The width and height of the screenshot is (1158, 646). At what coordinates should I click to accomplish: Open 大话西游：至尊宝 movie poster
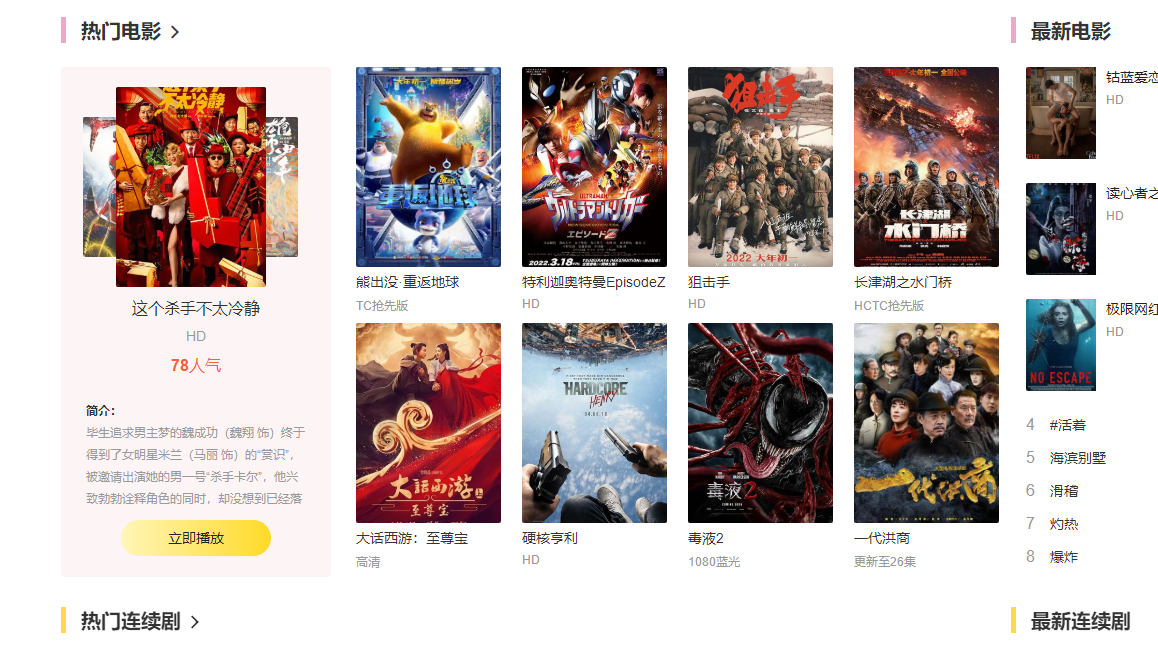click(428, 423)
